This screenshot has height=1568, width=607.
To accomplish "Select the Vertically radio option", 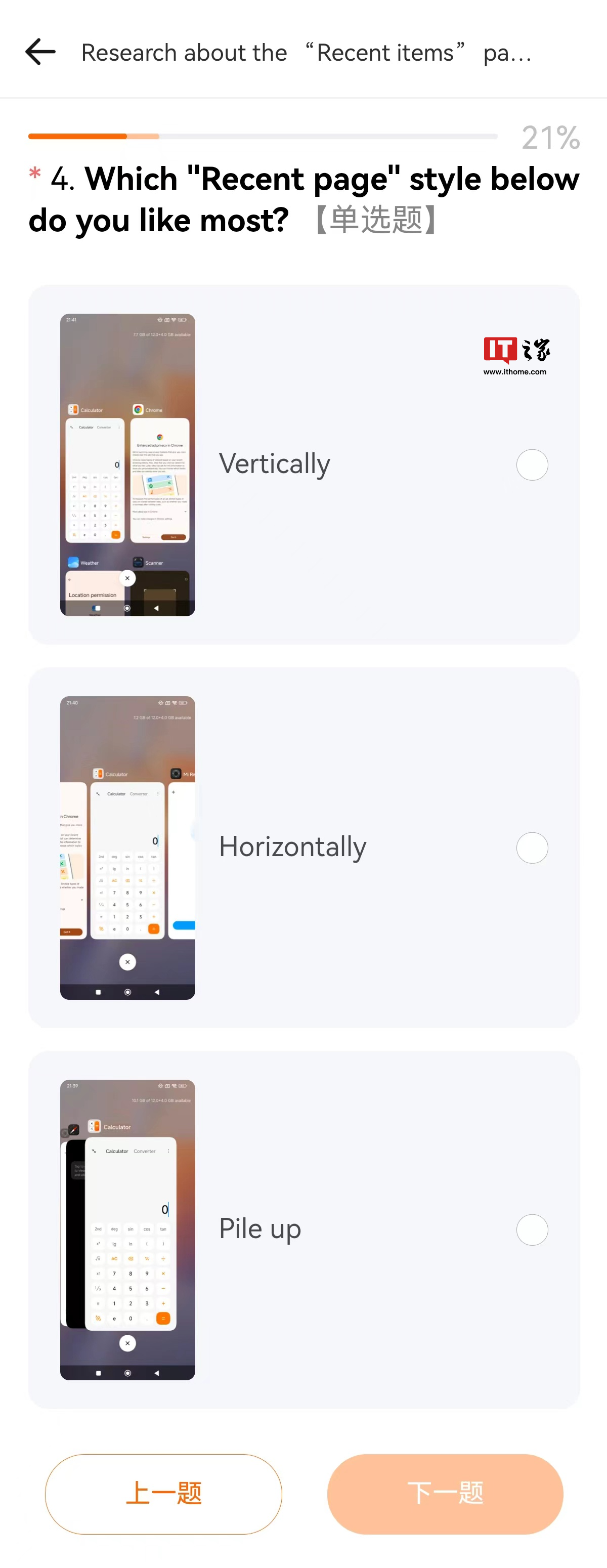I will point(532,465).
